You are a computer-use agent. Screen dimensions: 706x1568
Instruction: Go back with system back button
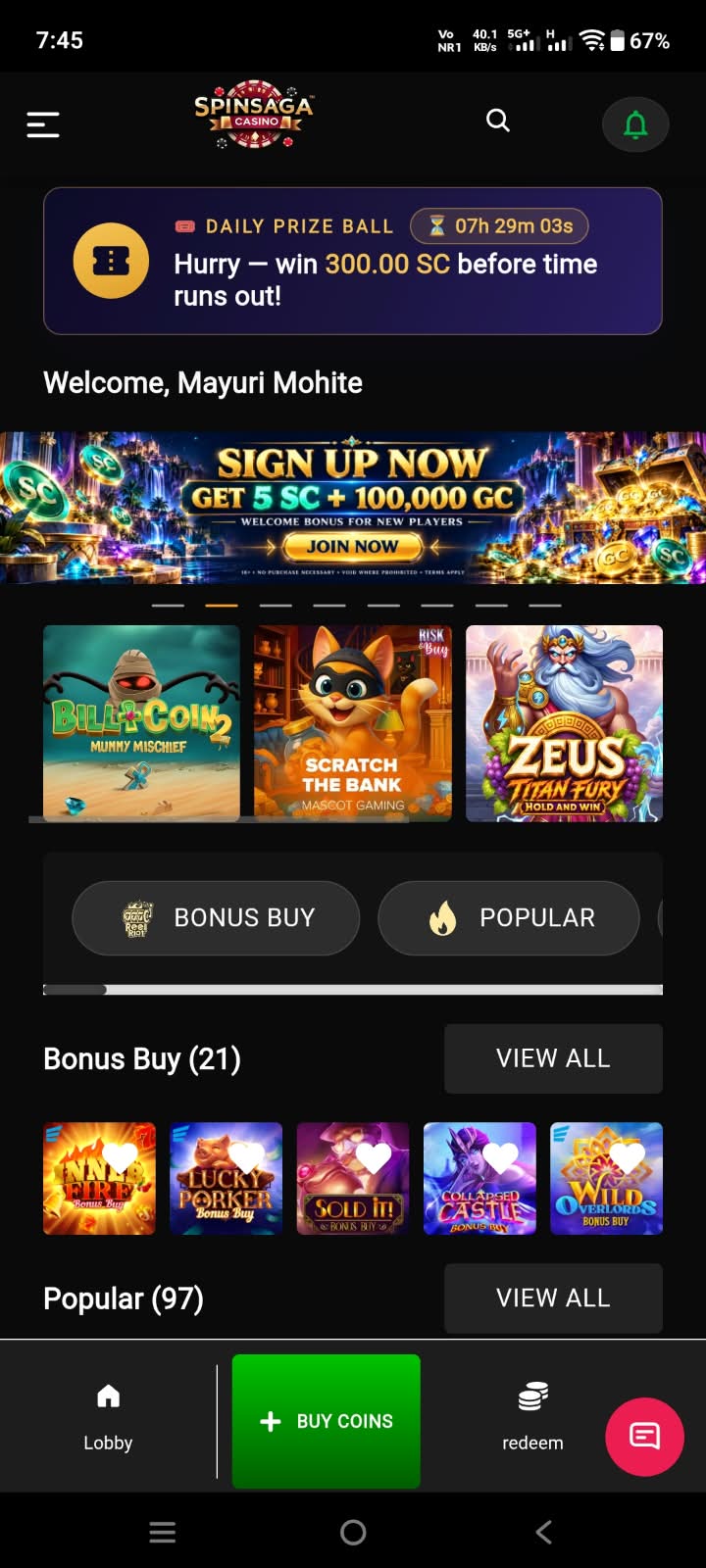[544, 1532]
